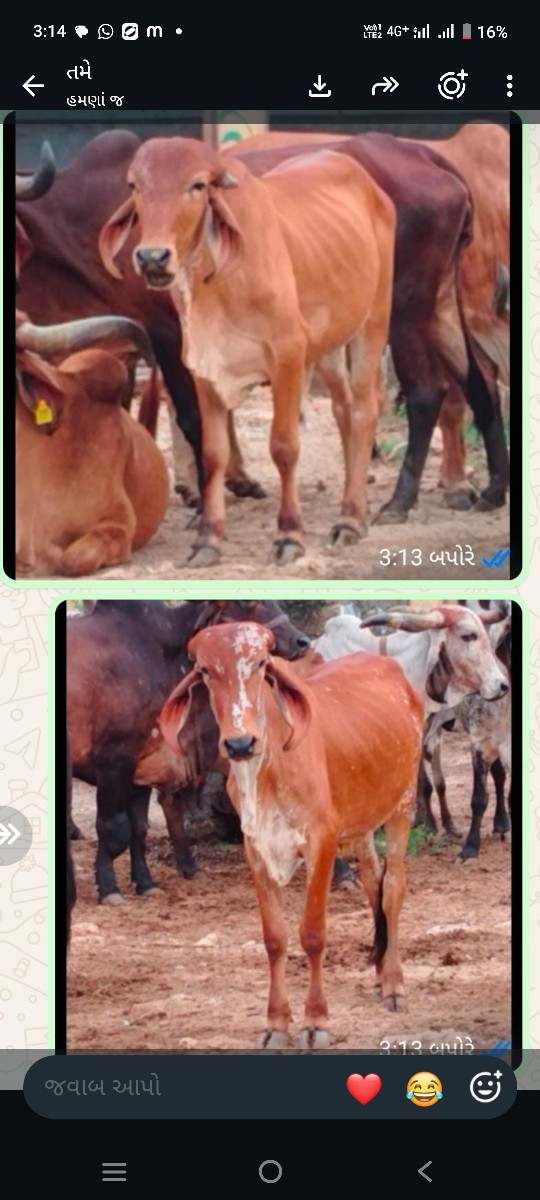540x1200 pixels.
Task: React with the laughing emoji
Action: pyautogui.click(x=424, y=1088)
